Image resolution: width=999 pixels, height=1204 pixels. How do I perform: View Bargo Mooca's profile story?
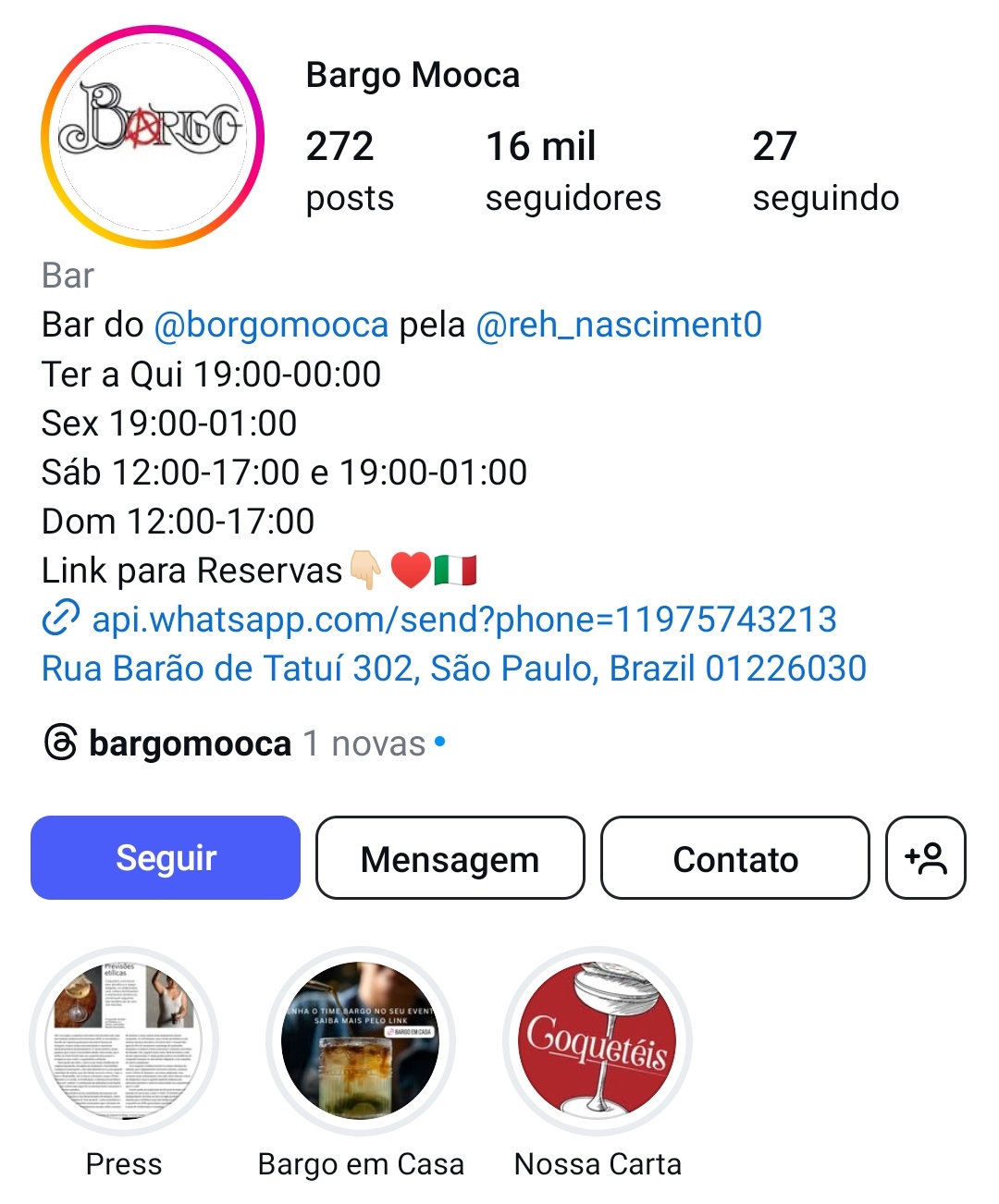pyautogui.click(x=153, y=137)
